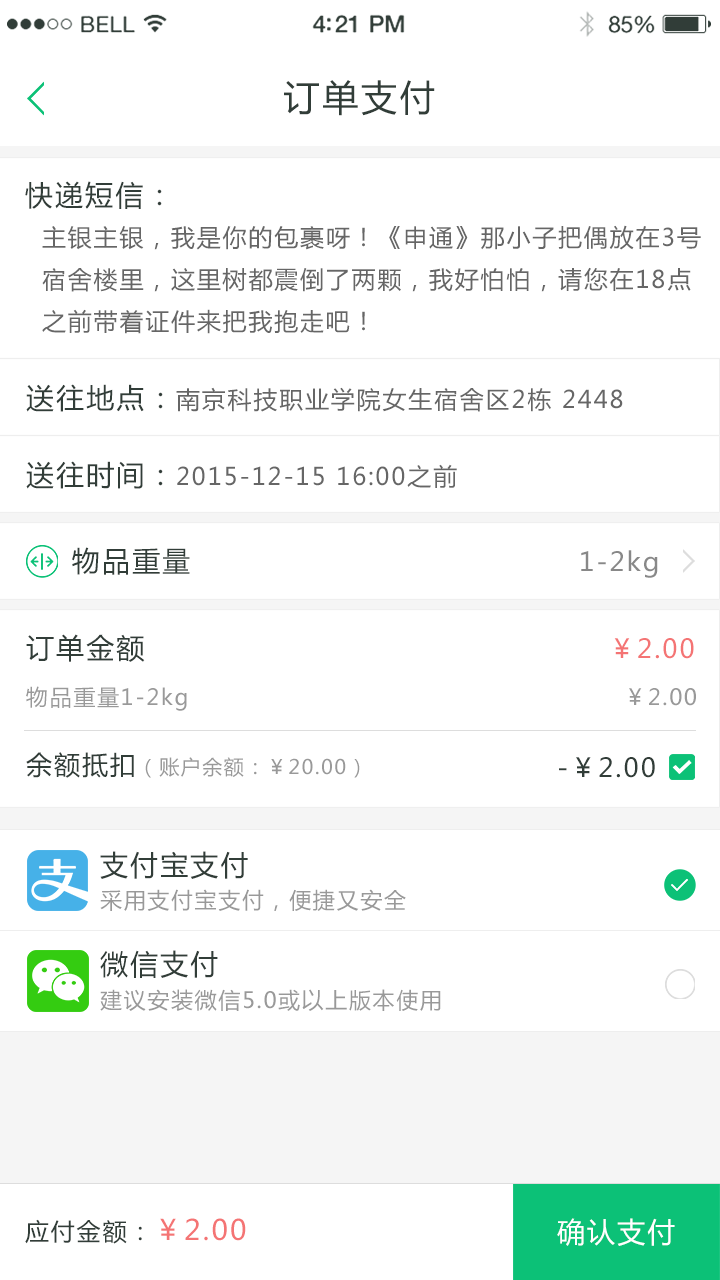The width and height of the screenshot is (720, 1280).
Task: Go back from the 订单支付 page
Action: tap(36, 99)
